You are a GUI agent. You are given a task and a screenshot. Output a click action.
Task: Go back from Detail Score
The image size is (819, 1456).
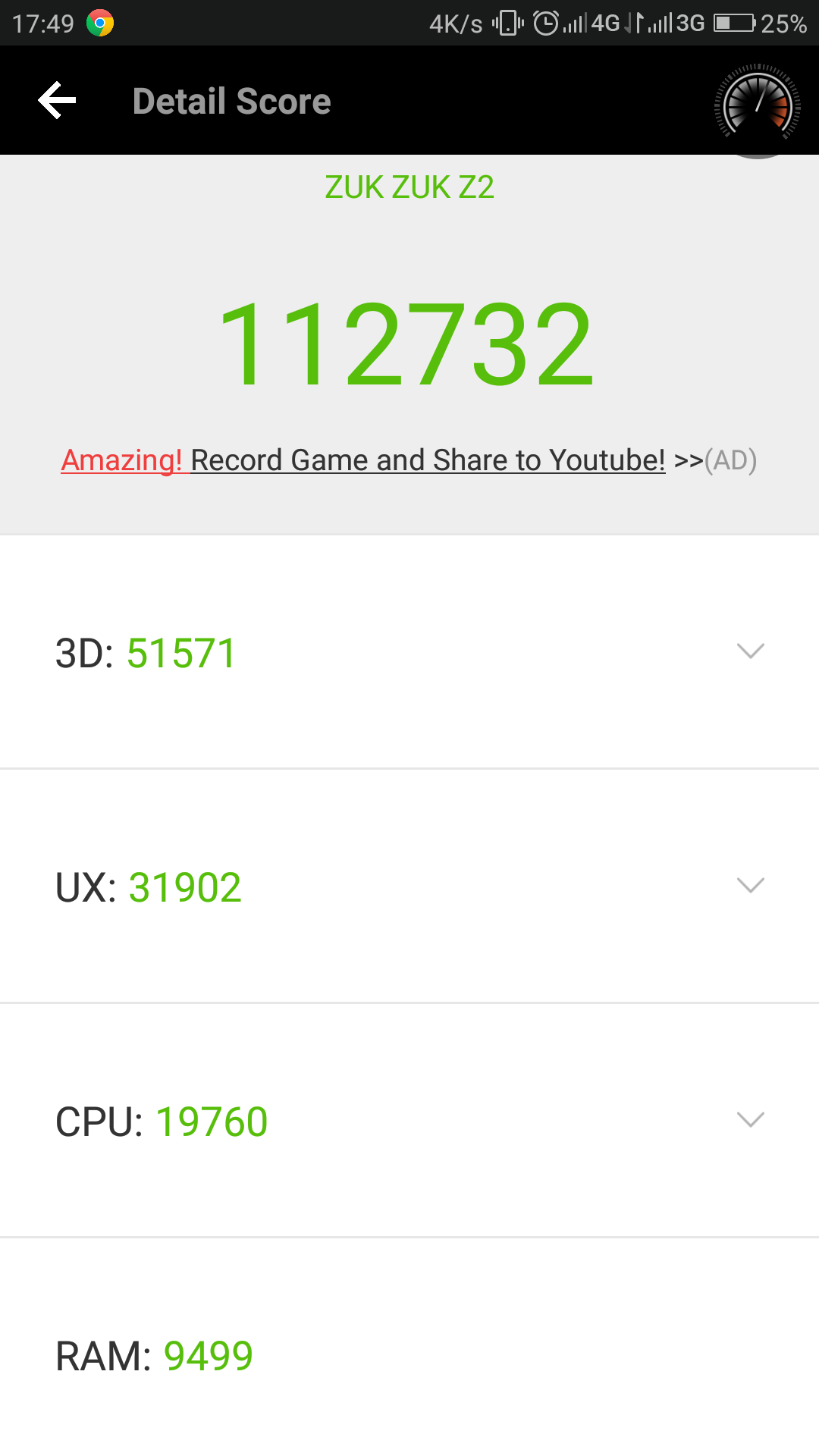coord(57,100)
